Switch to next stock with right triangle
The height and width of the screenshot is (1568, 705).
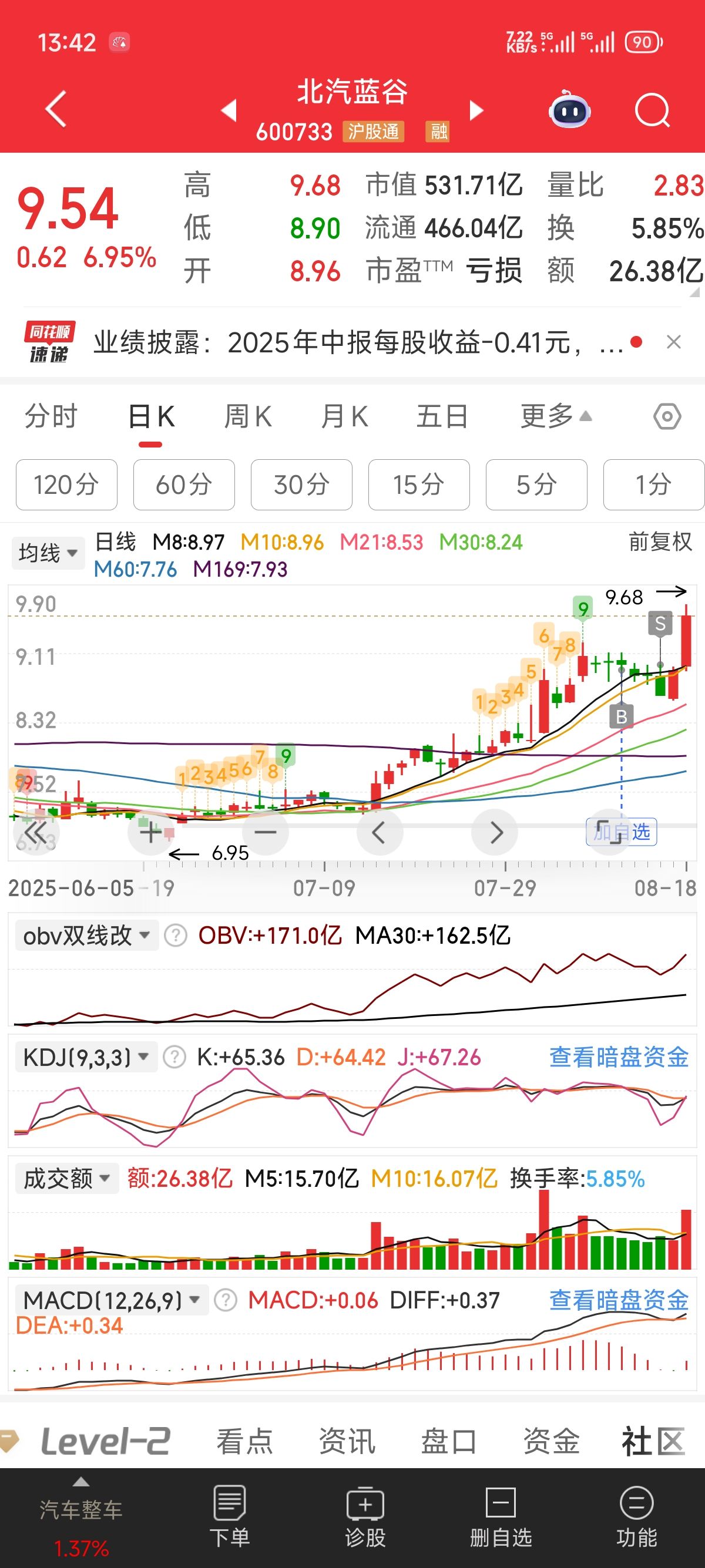tap(476, 111)
